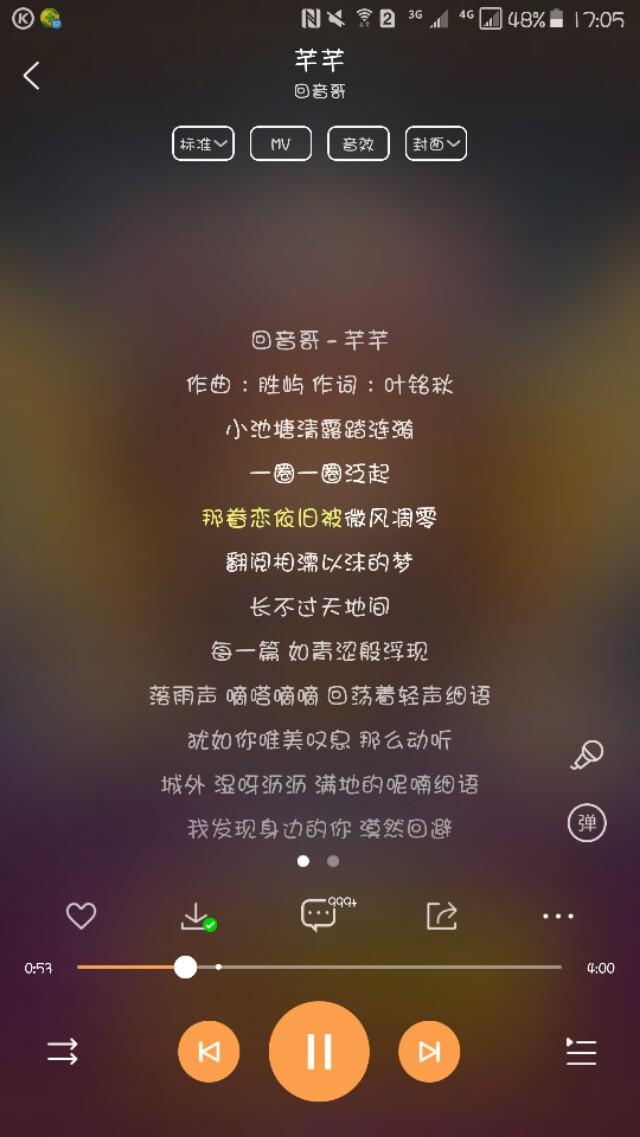Skip to the previous track
Screen dimensions: 640x1137
[209, 1051]
